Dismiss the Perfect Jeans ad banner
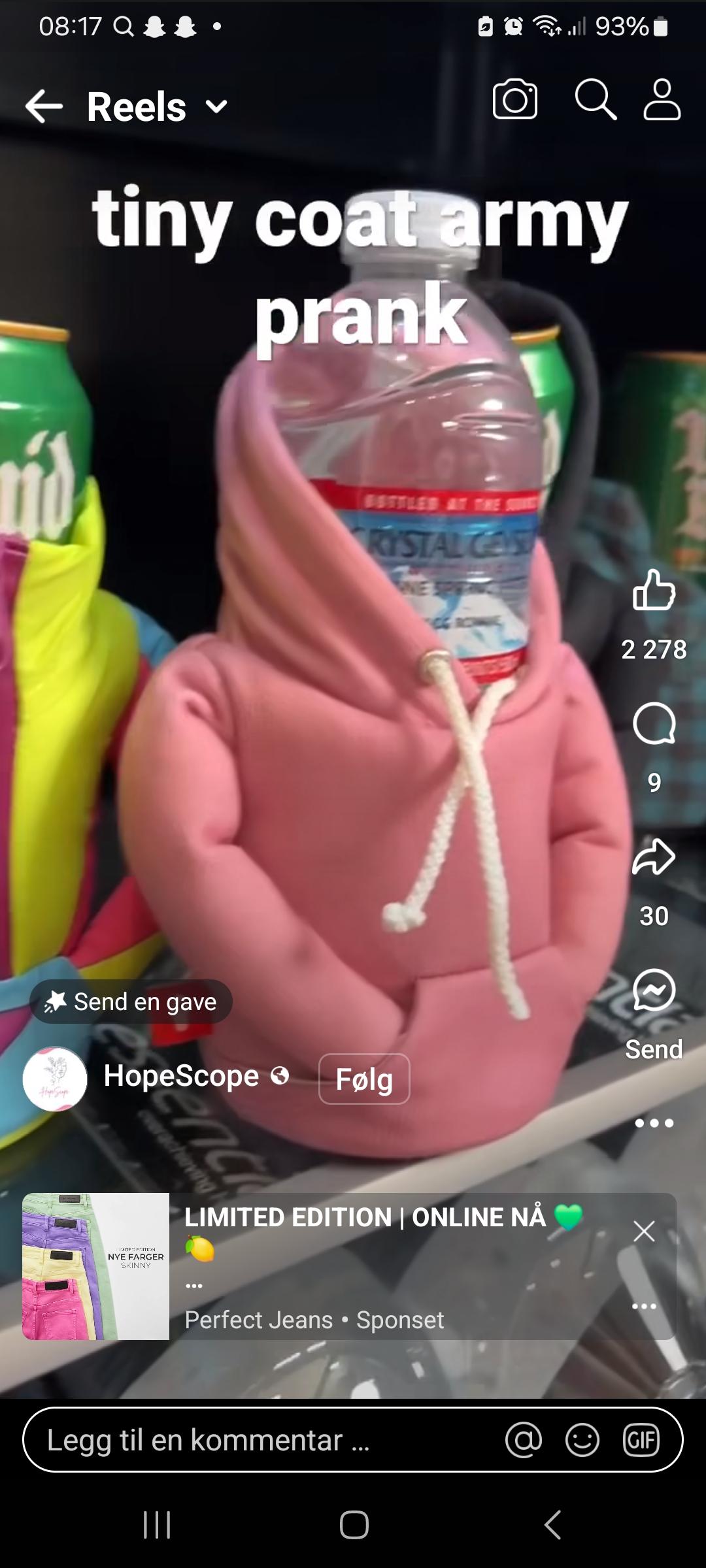Screen dimensions: 706x1568 tap(644, 1232)
